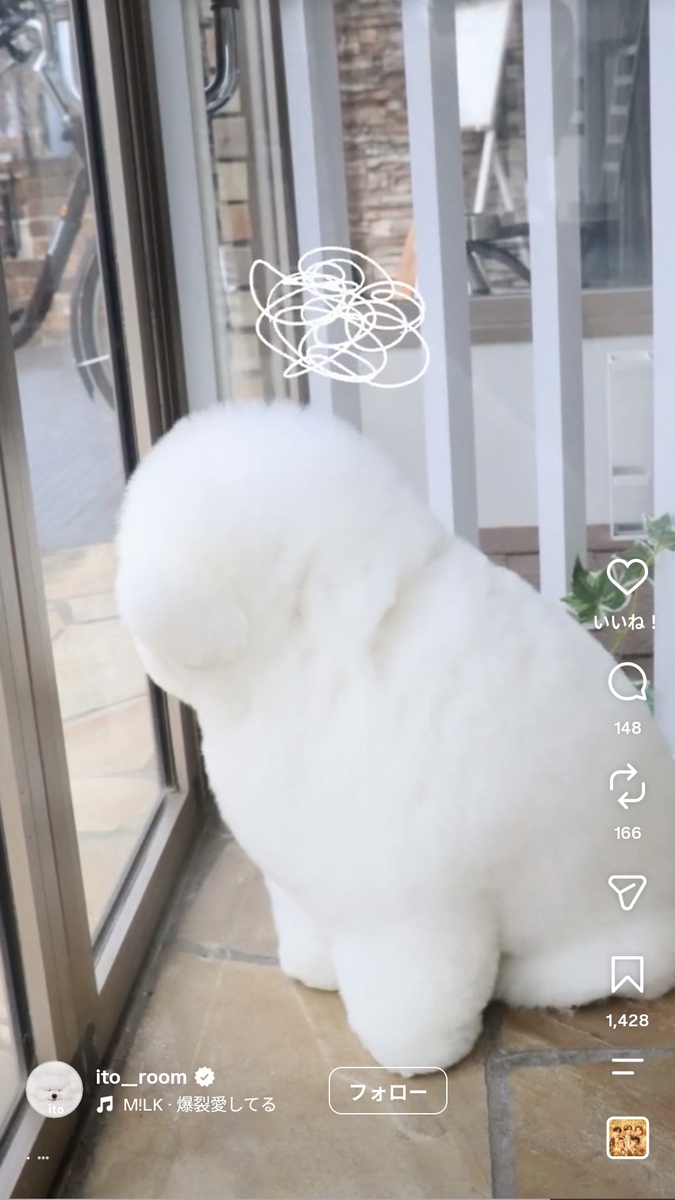Screen dimensions: 675x1200
Task: Open the audio M!LK · 爆裂愛してる
Action: [x=186, y=1105]
